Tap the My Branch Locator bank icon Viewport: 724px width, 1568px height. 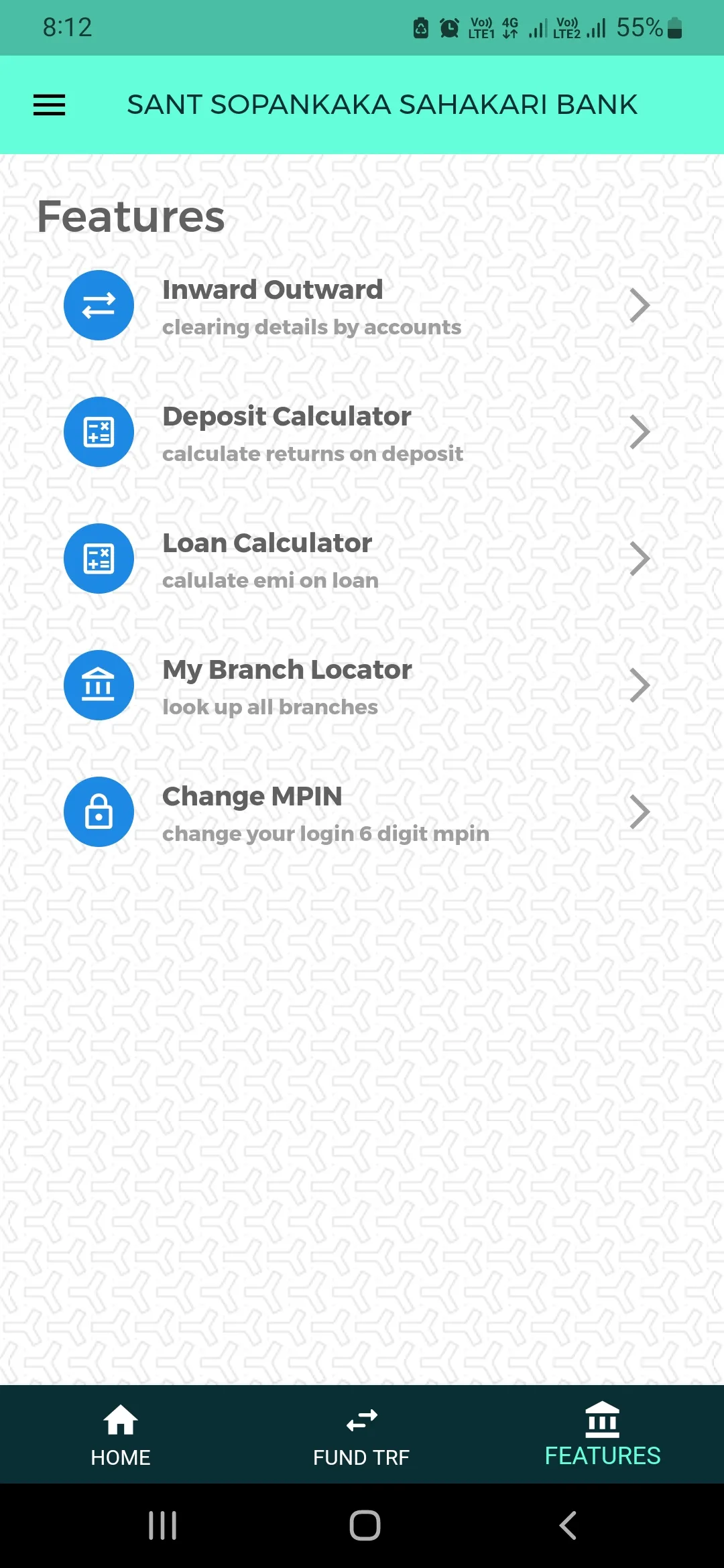(x=98, y=685)
